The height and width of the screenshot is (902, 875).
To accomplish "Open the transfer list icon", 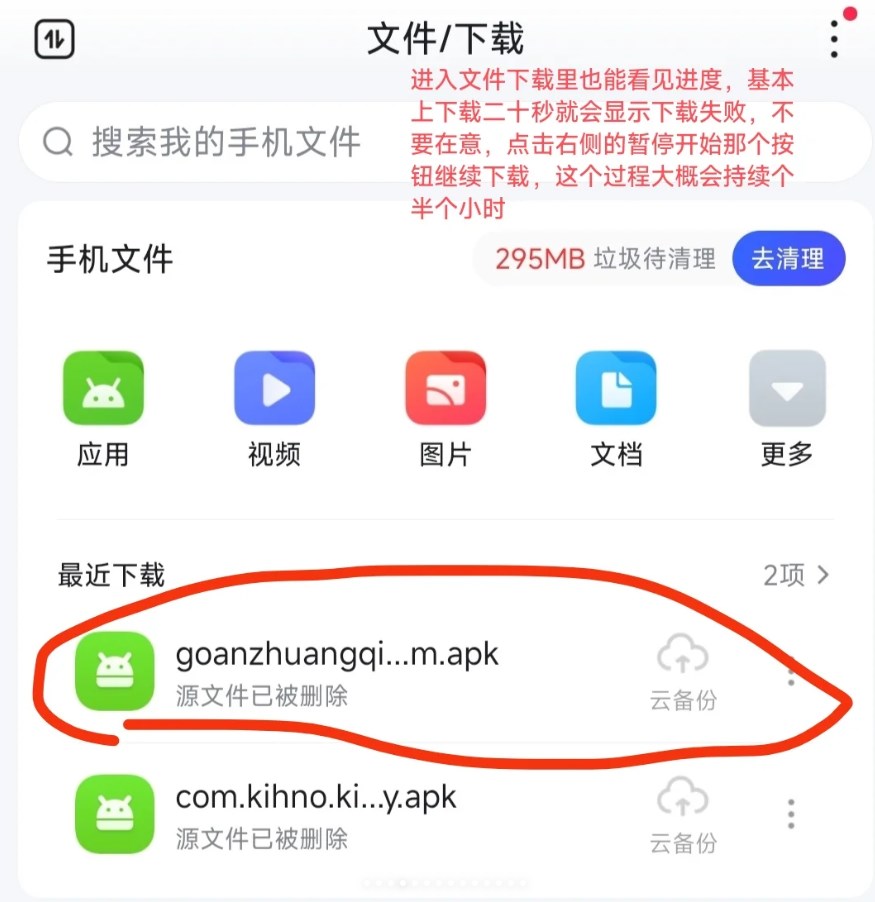I will pos(55,39).
